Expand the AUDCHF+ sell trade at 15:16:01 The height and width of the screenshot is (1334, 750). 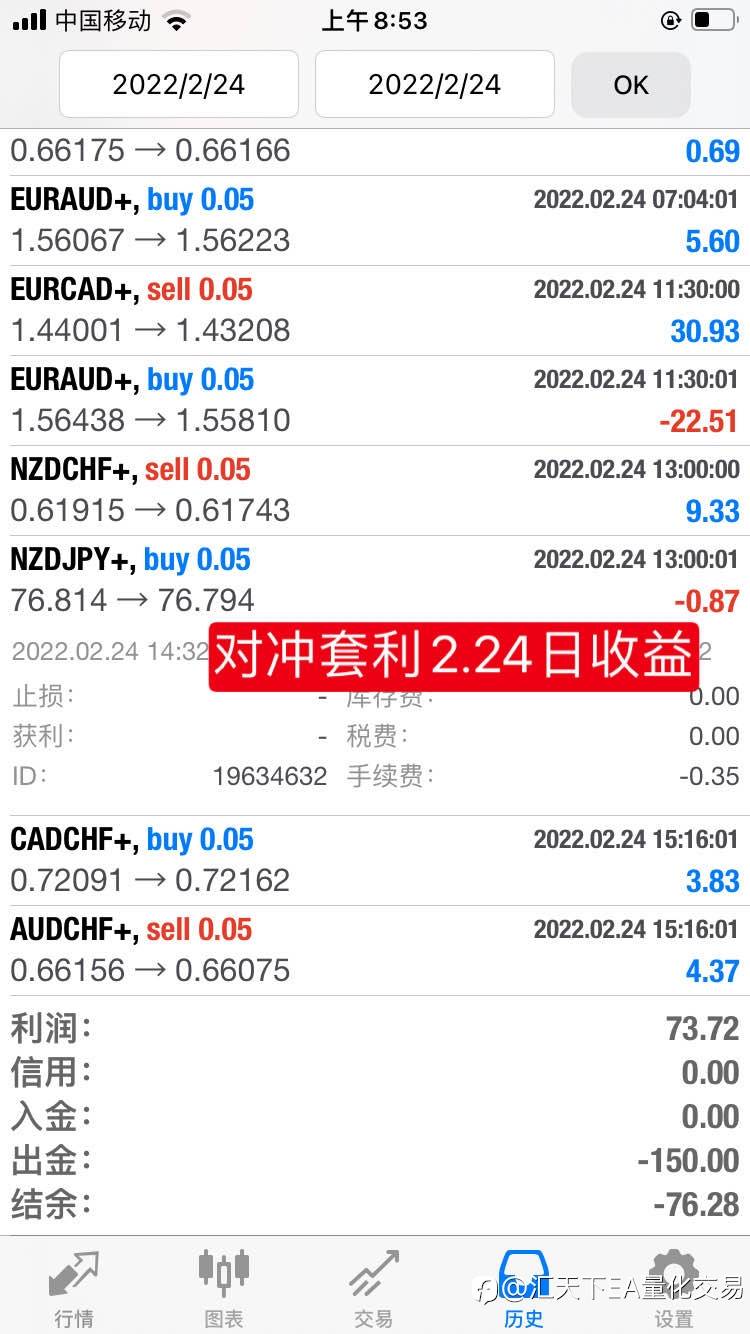tap(375, 951)
